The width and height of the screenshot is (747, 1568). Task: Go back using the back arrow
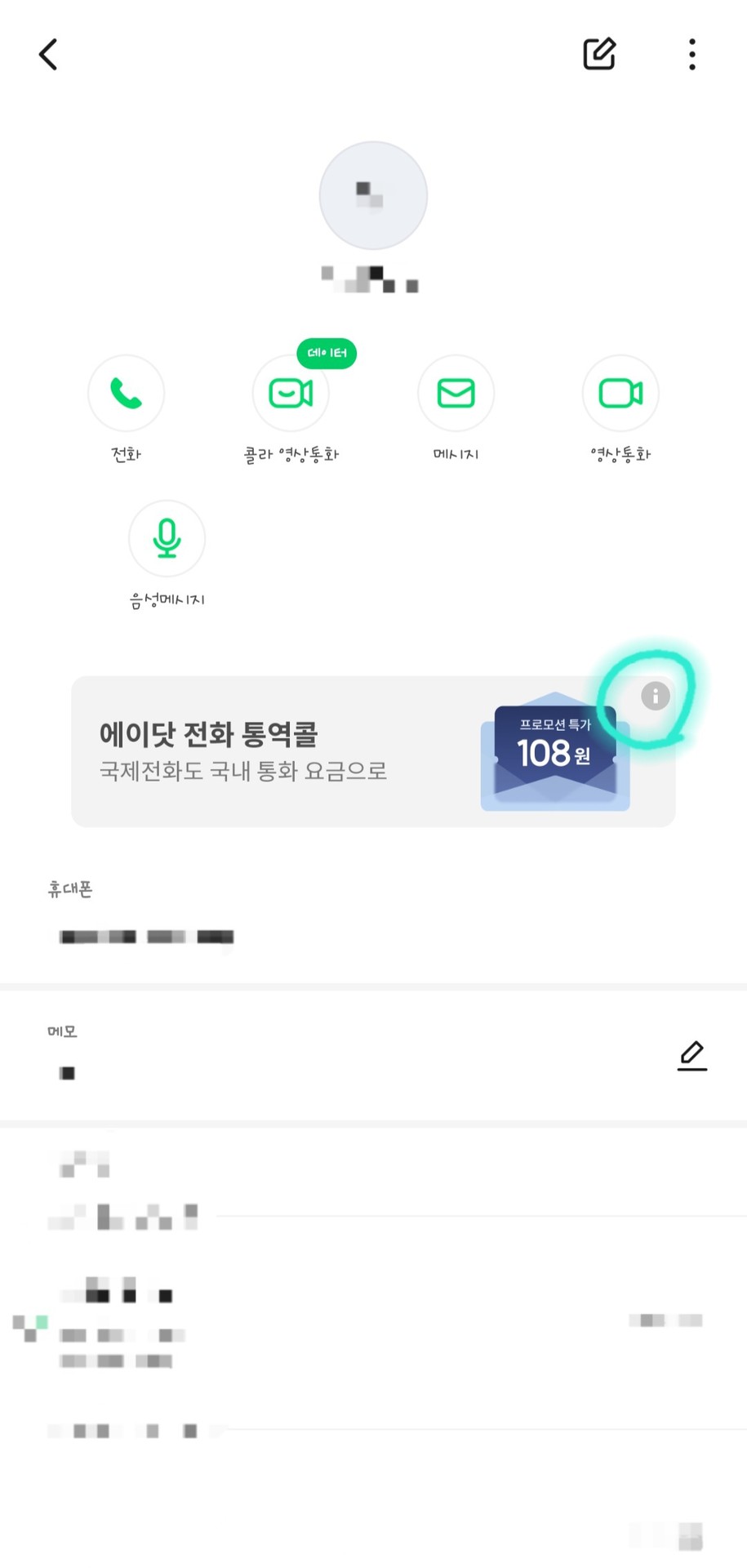pyautogui.click(x=48, y=55)
